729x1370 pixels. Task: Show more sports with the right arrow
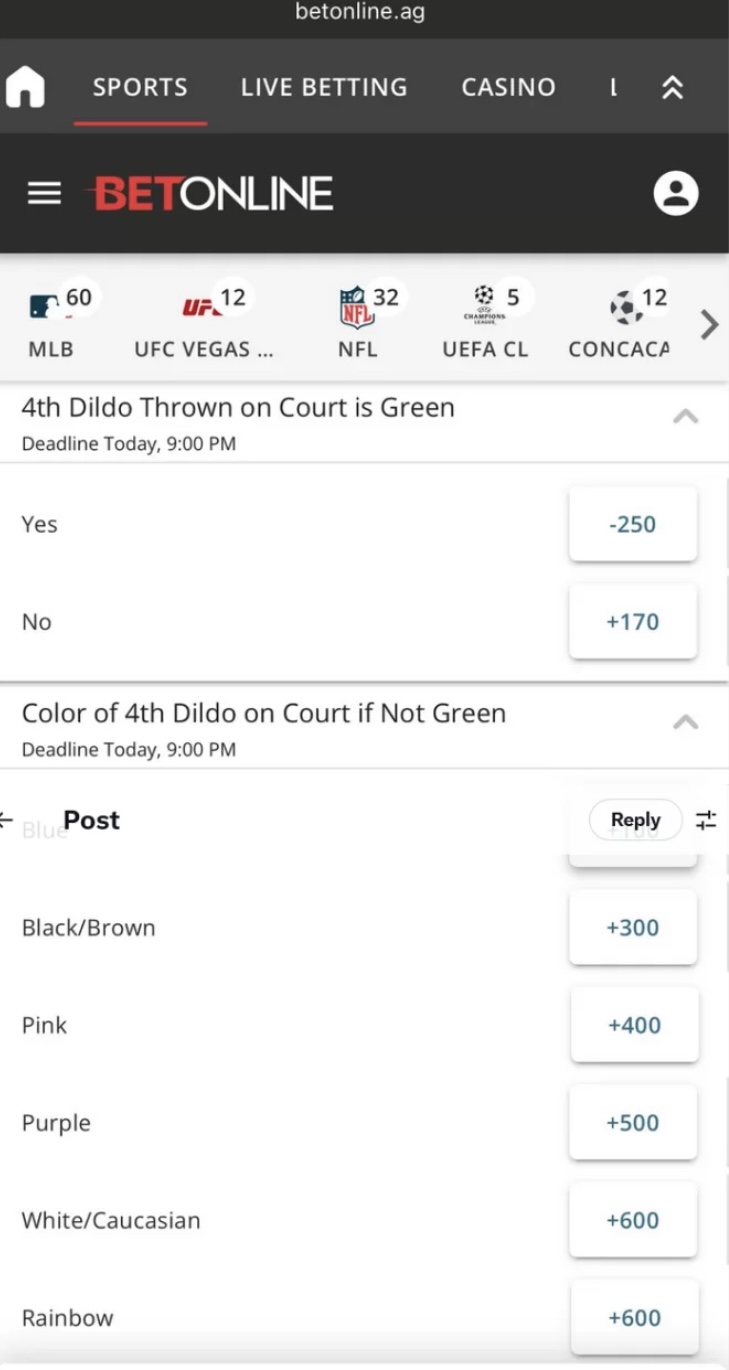pos(709,325)
